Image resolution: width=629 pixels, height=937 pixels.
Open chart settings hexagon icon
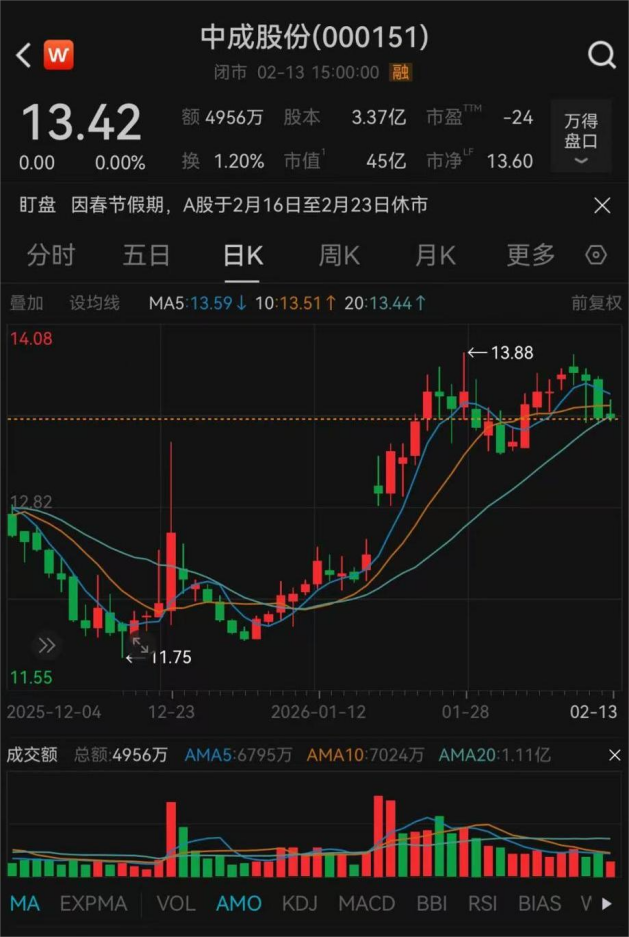click(x=596, y=256)
